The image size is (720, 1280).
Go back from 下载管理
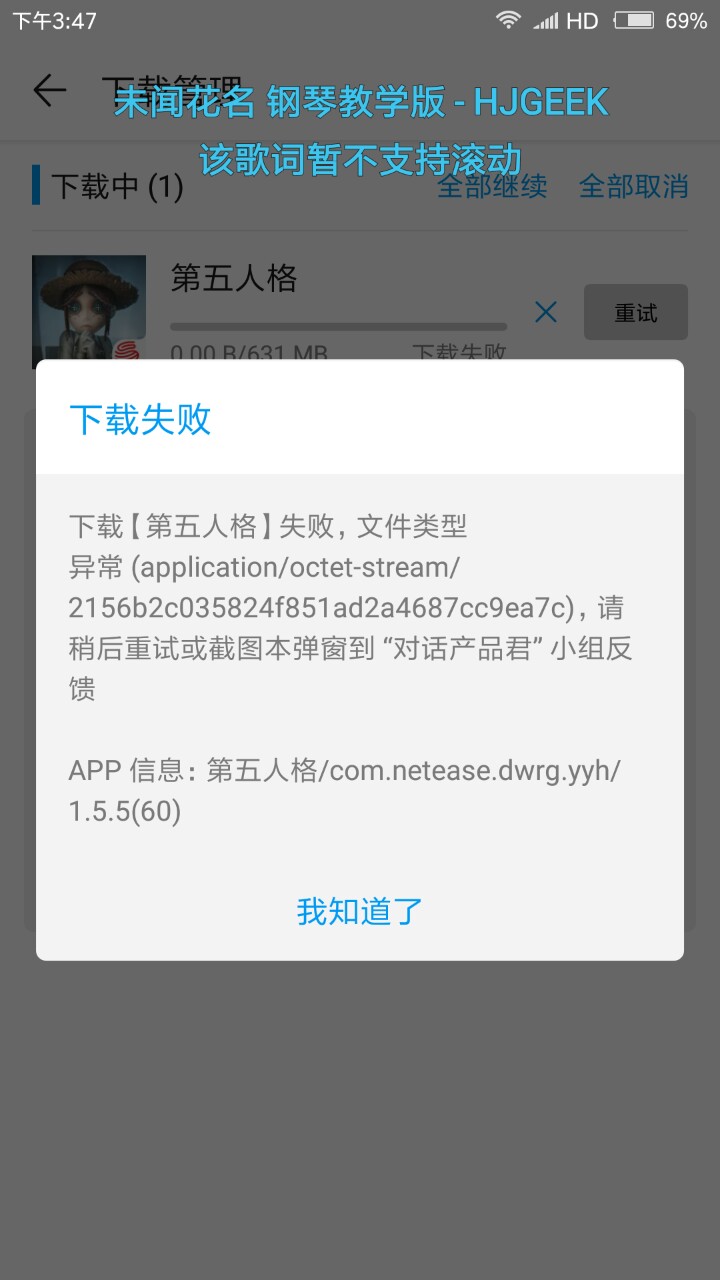(x=49, y=90)
